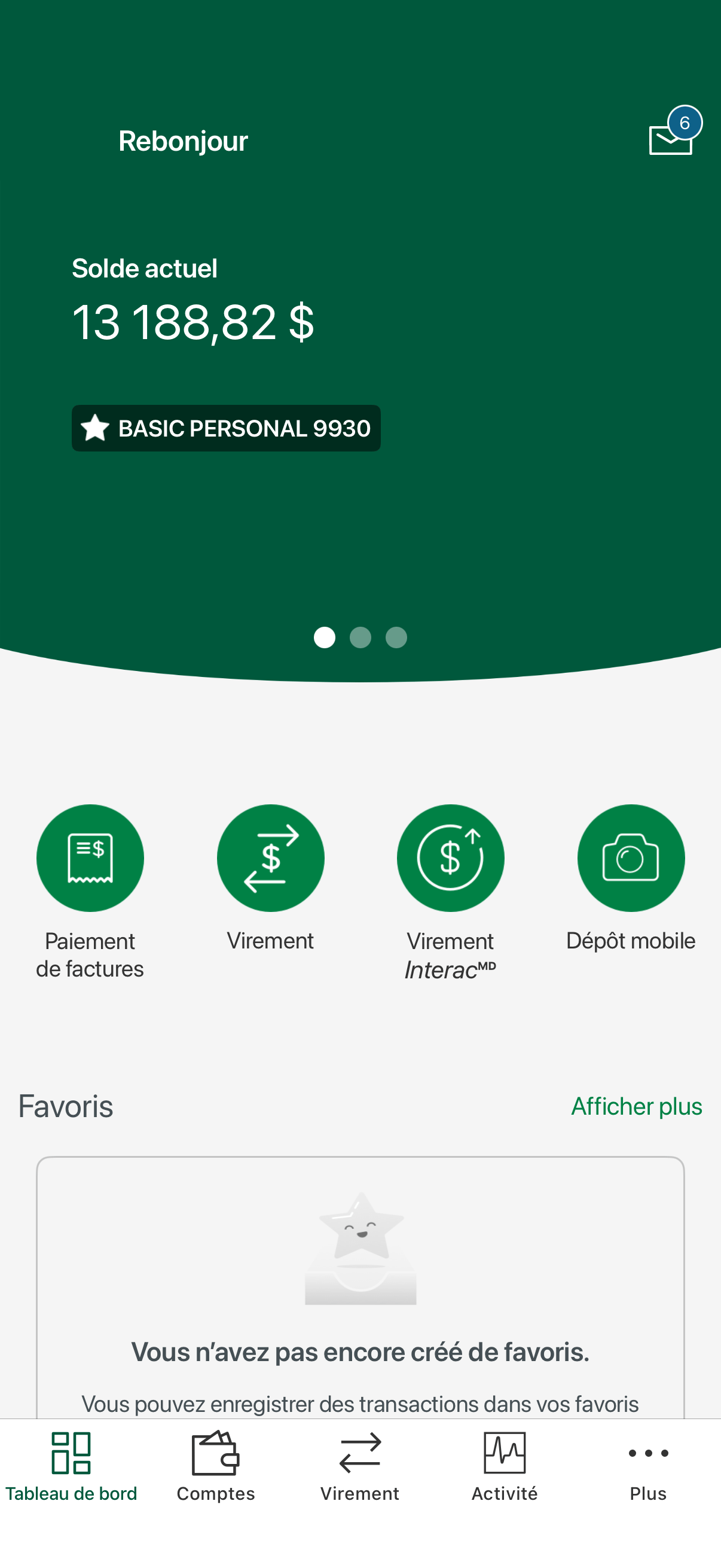The height and width of the screenshot is (1568, 721).
Task: Open the Plus menu tab
Action: (x=648, y=1466)
